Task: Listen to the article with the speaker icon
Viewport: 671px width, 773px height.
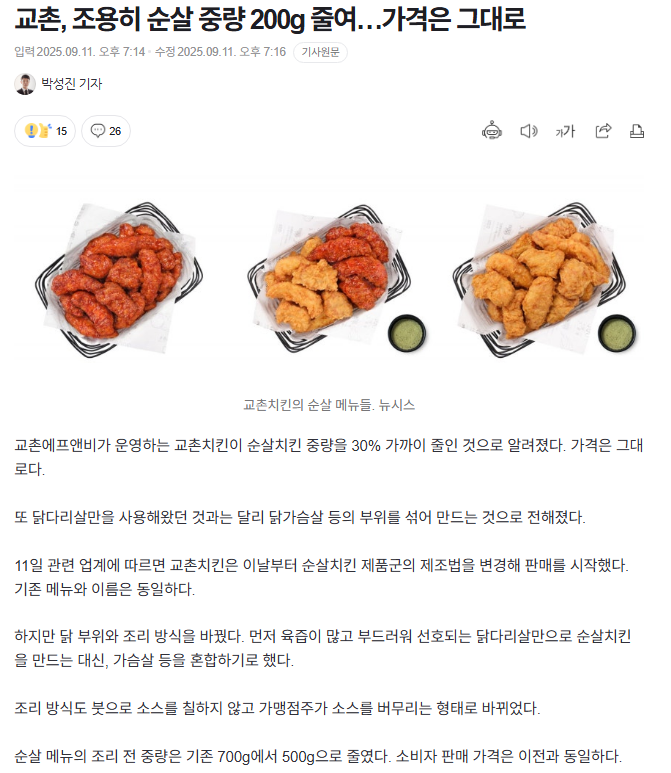Action: click(x=529, y=131)
